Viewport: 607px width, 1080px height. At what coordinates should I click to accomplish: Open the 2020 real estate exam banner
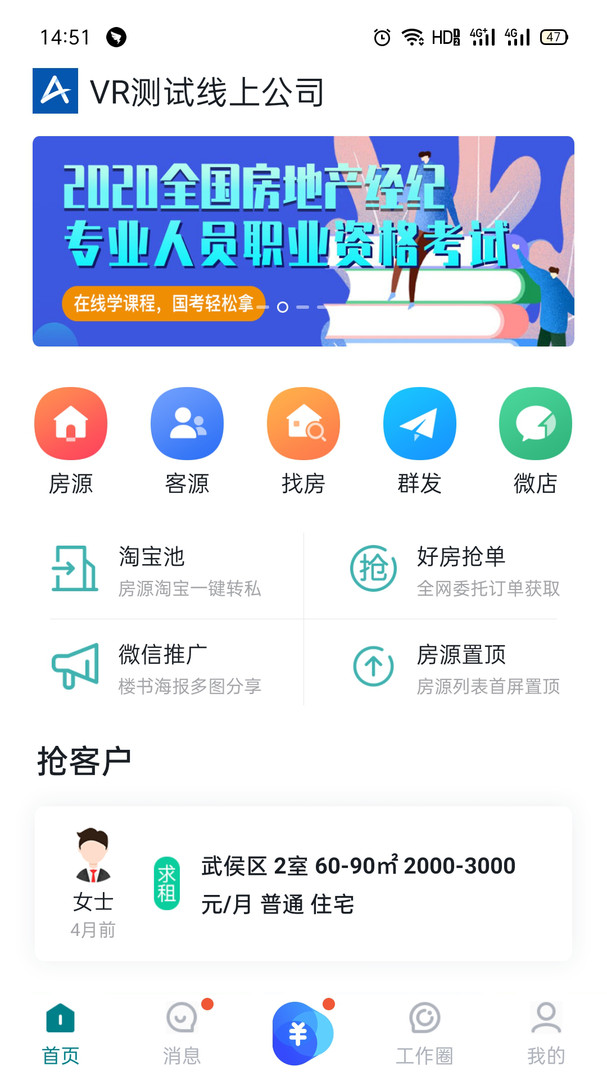click(303, 241)
